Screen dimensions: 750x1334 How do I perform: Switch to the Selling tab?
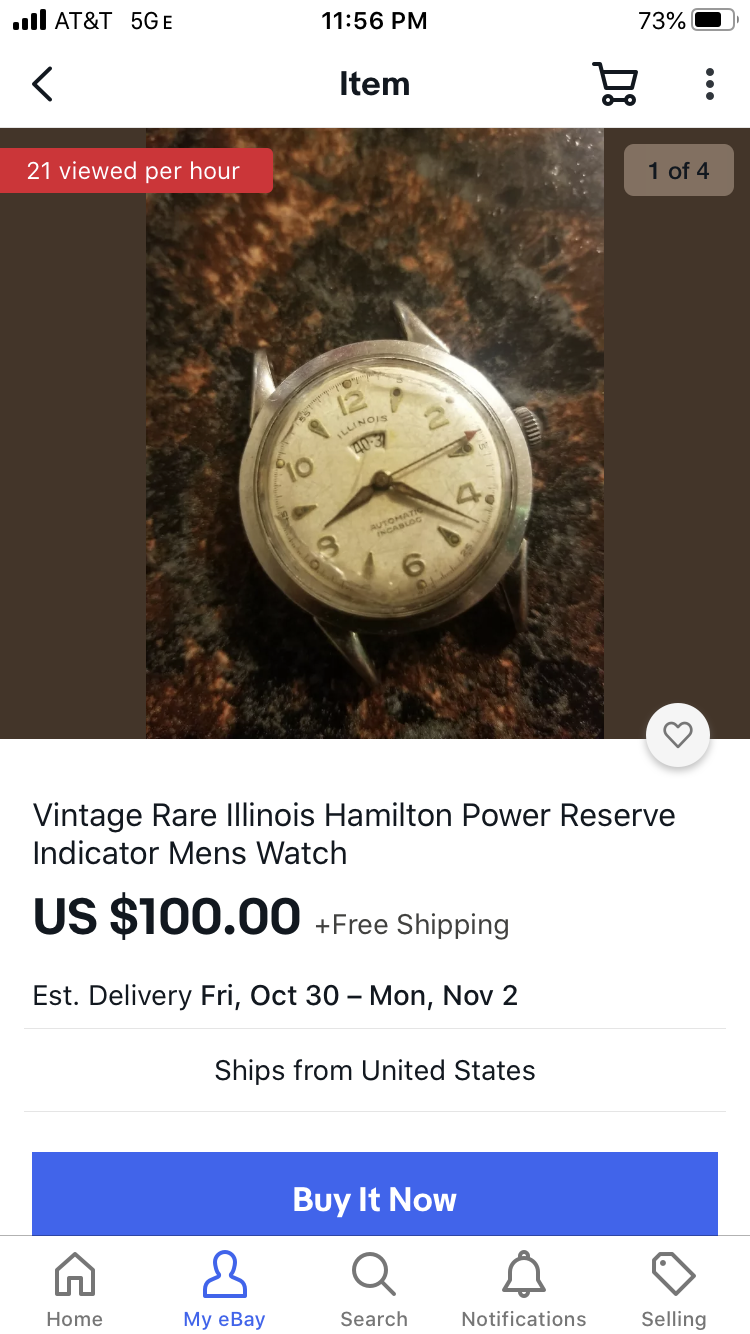(673, 1290)
